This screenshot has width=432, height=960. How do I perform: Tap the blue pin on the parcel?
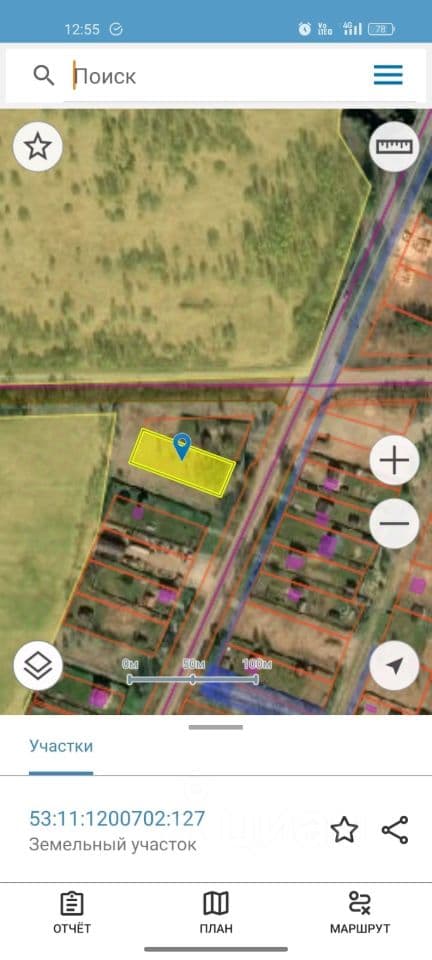(x=182, y=446)
